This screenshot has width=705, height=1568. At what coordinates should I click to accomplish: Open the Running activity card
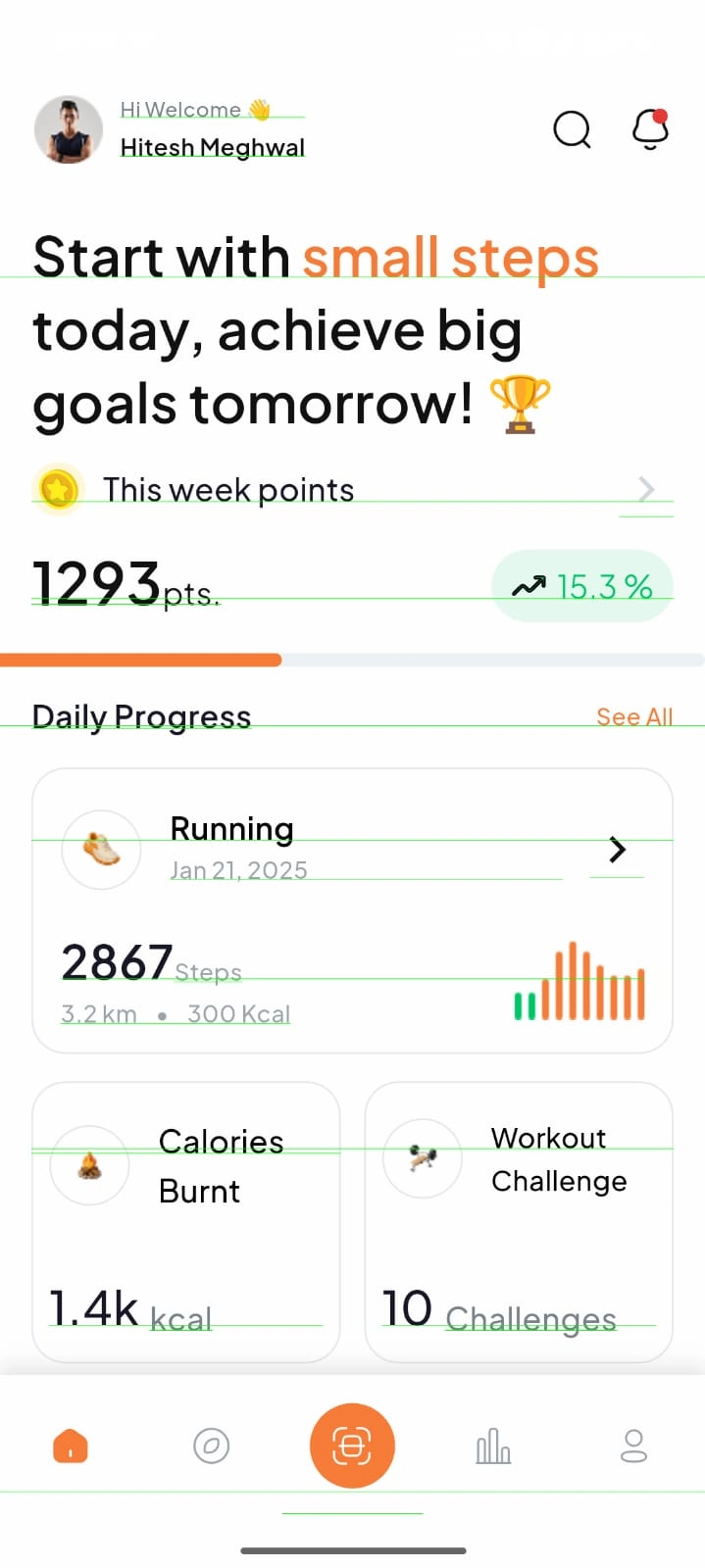pos(352,910)
